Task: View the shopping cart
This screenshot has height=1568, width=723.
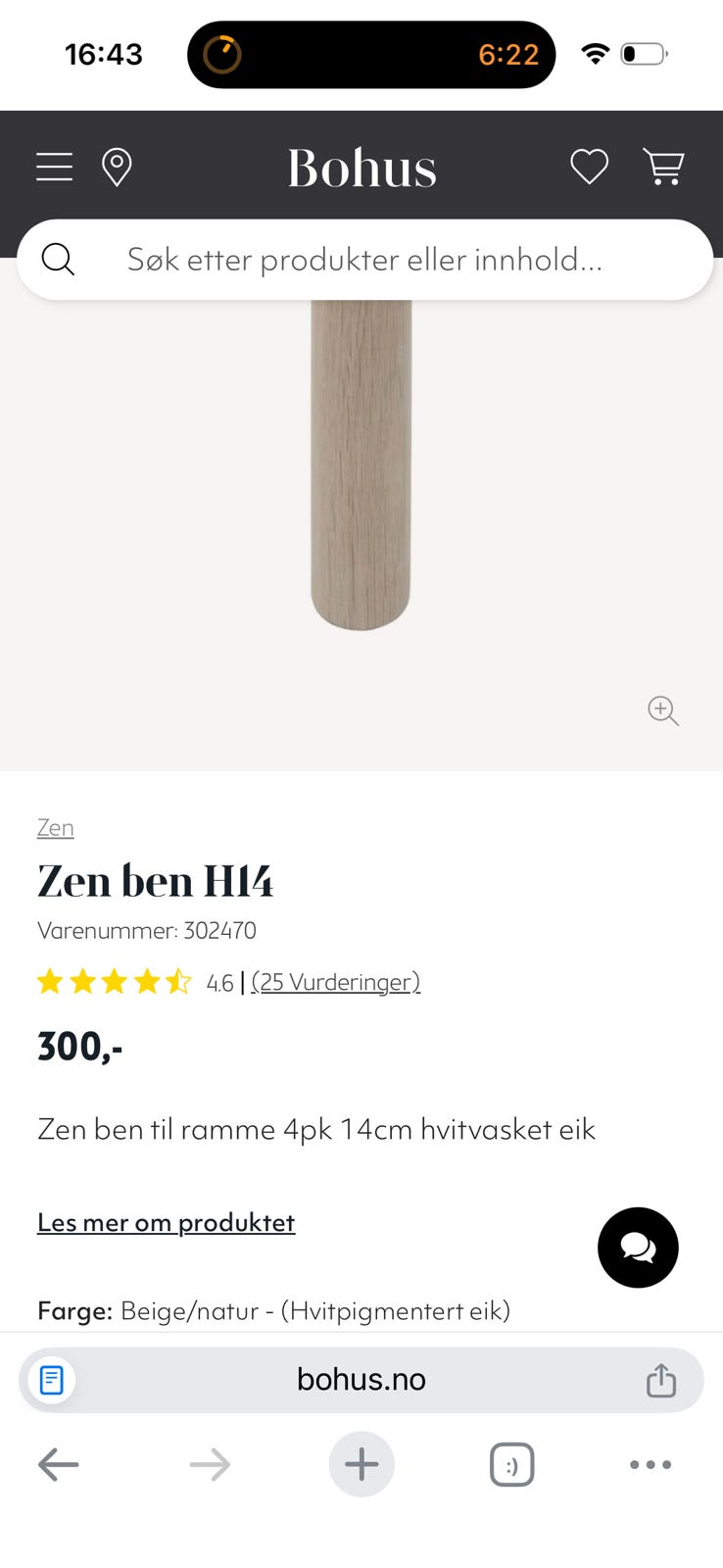Action: [x=664, y=167]
